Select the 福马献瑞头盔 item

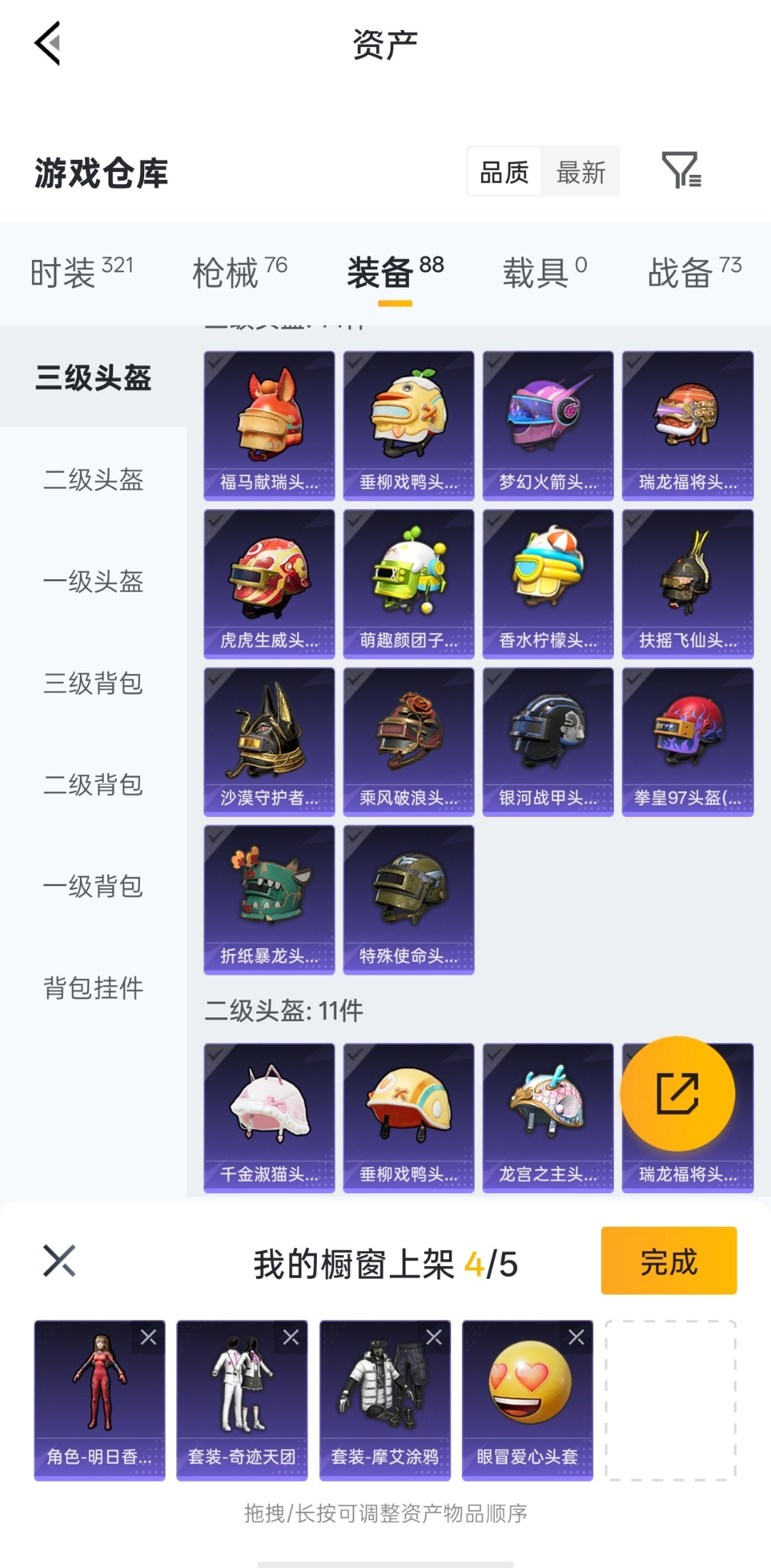coord(269,426)
